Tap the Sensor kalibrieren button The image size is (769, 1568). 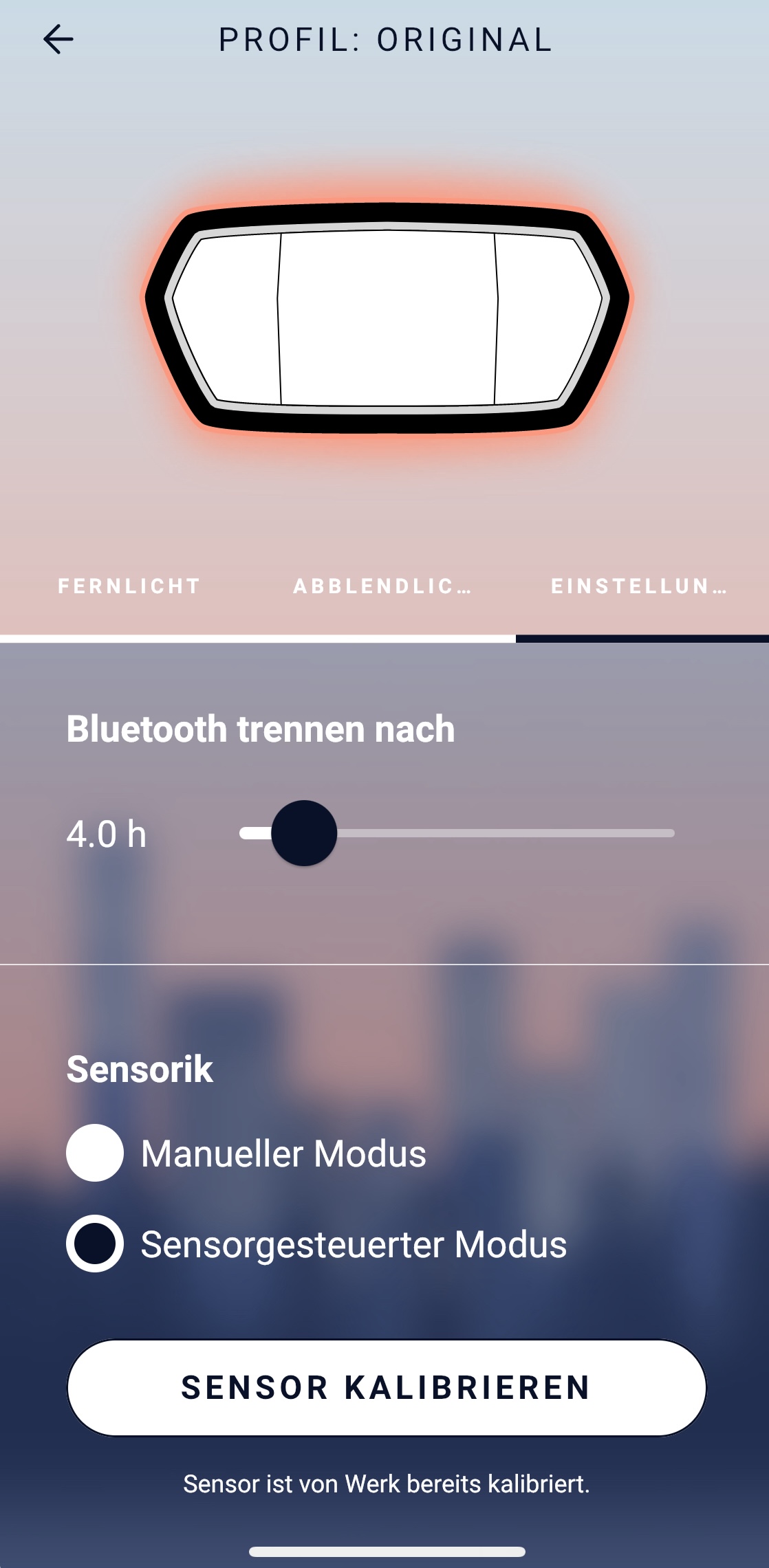tap(387, 1387)
